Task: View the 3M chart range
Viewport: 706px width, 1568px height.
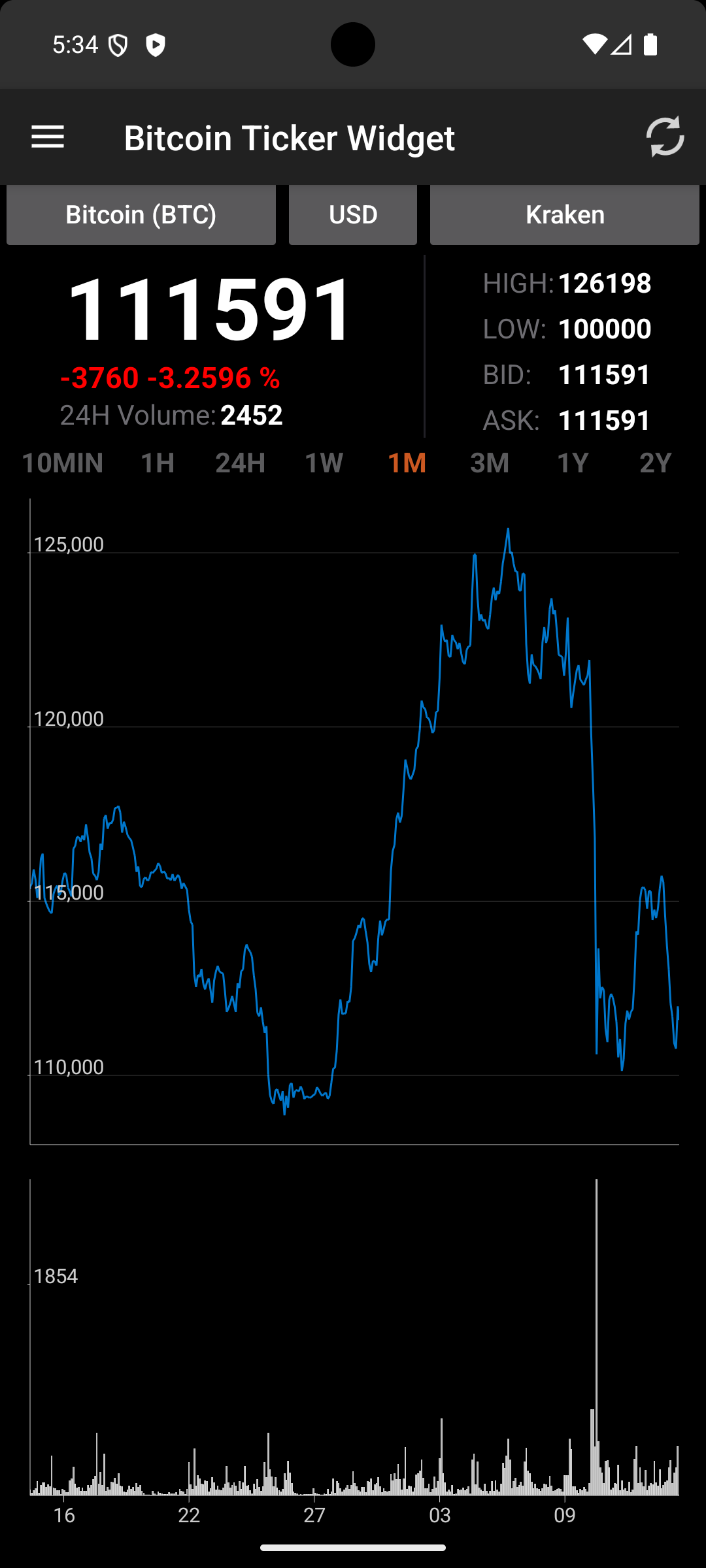Action: pyautogui.click(x=490, y=463)
